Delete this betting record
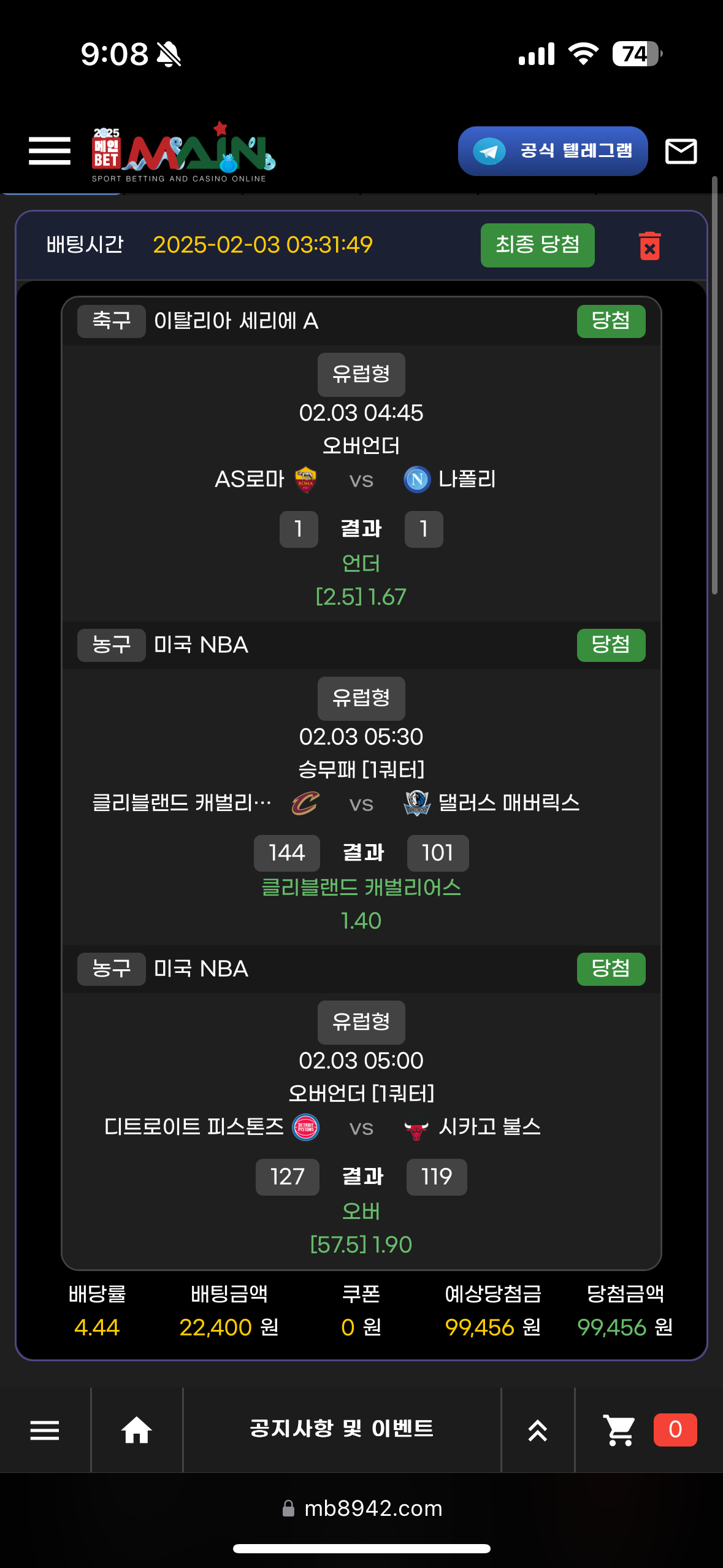 (x=649, y=246)
